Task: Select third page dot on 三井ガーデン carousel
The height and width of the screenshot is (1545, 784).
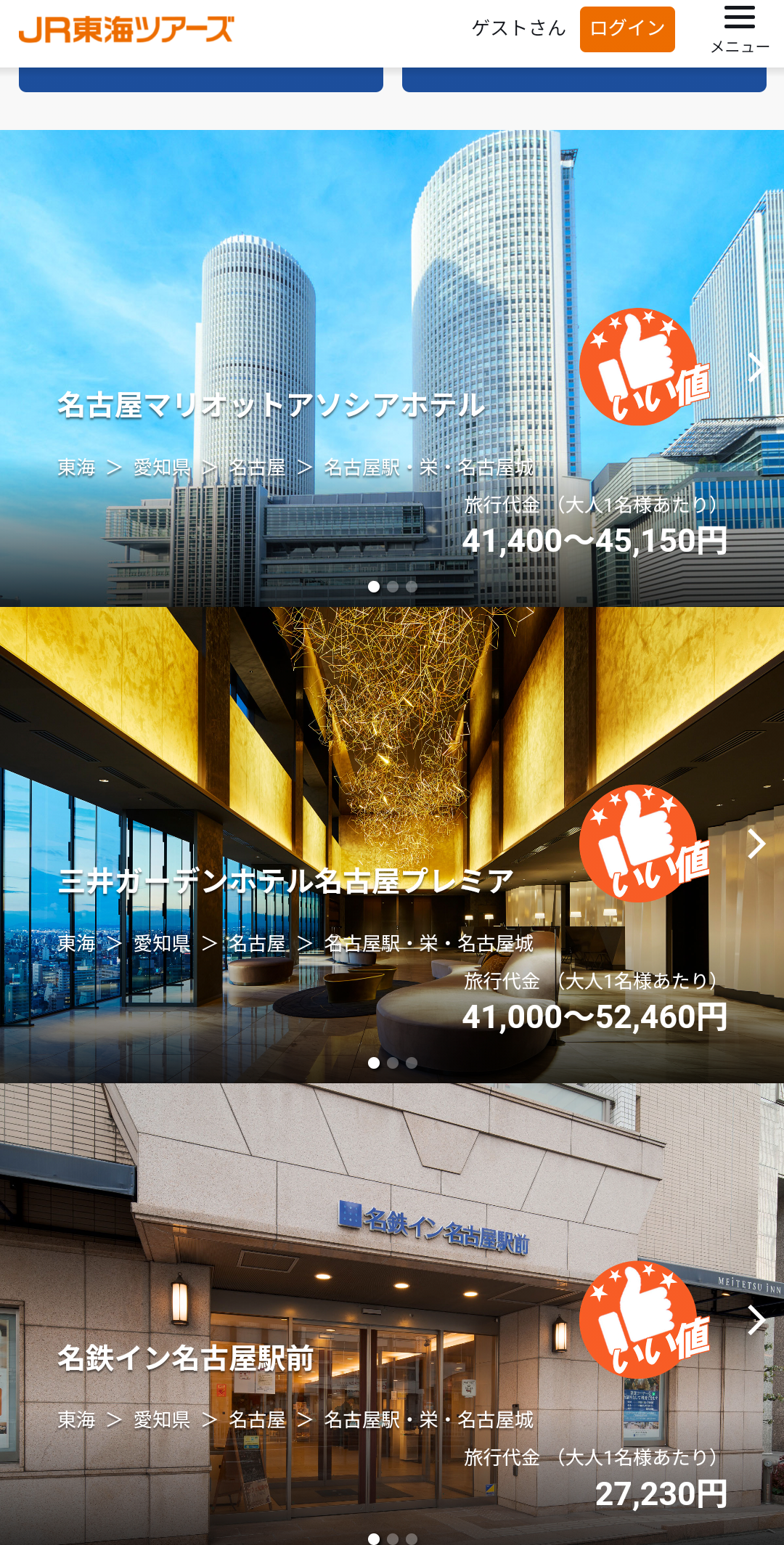Action: click(x=412, y=1063)
